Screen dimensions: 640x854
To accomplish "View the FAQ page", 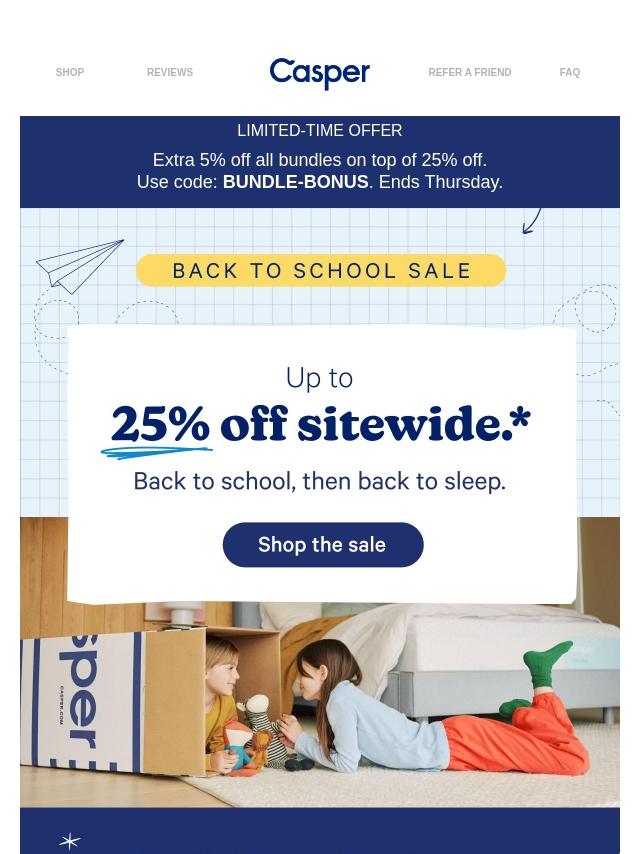I will 569,73.
